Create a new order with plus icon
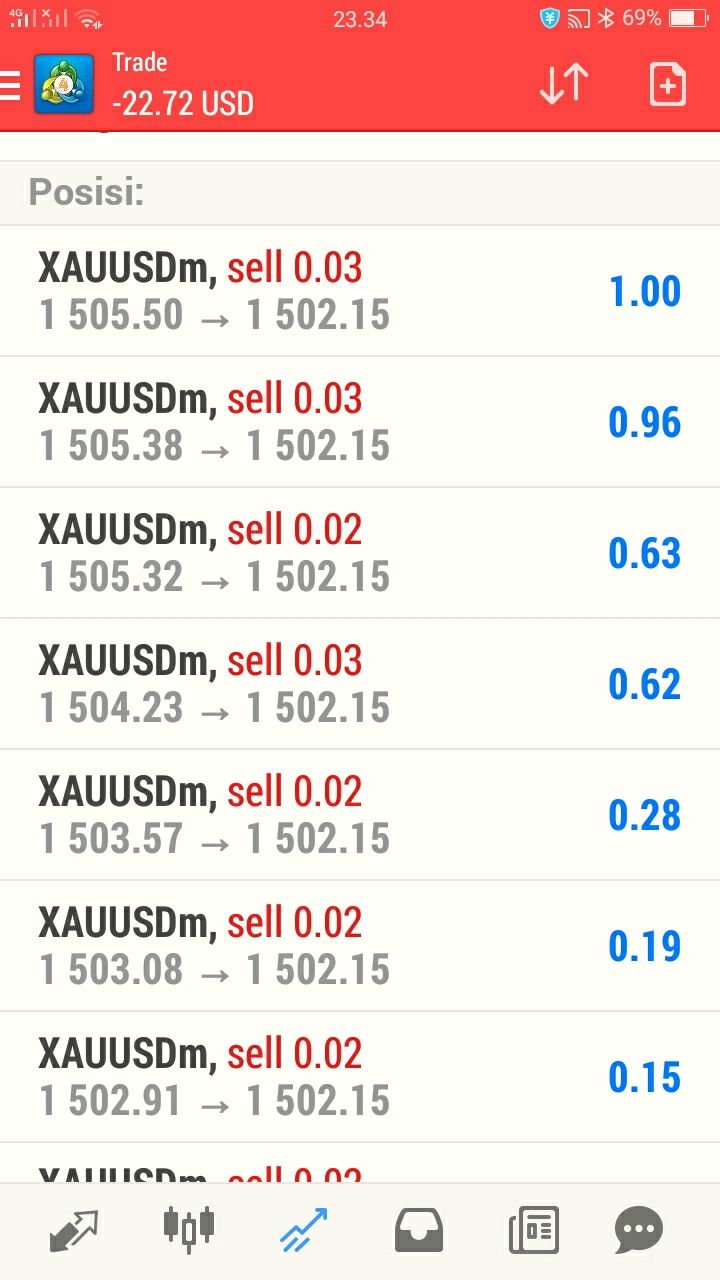 [667, 84]
